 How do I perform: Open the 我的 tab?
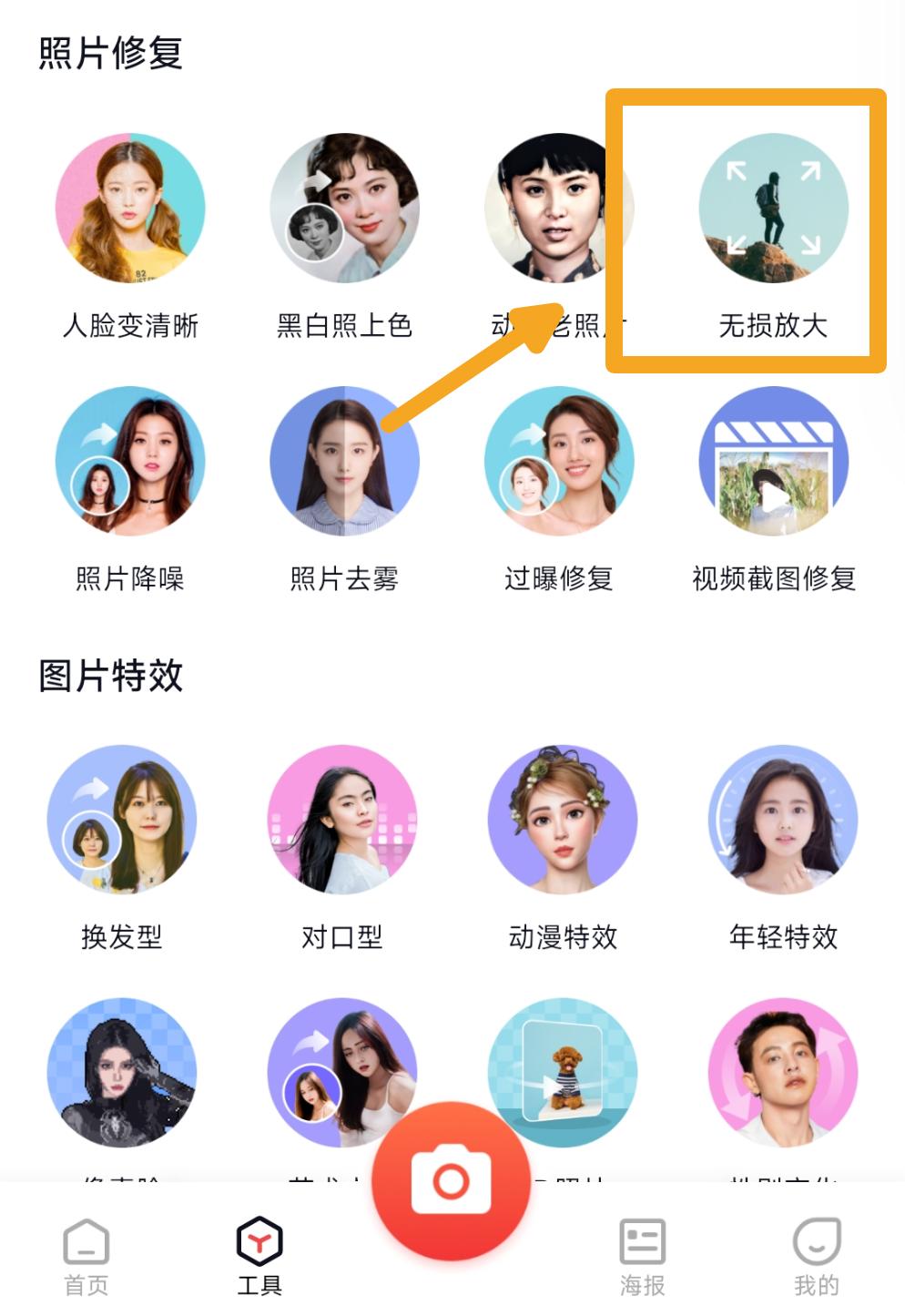point(816,1257)
